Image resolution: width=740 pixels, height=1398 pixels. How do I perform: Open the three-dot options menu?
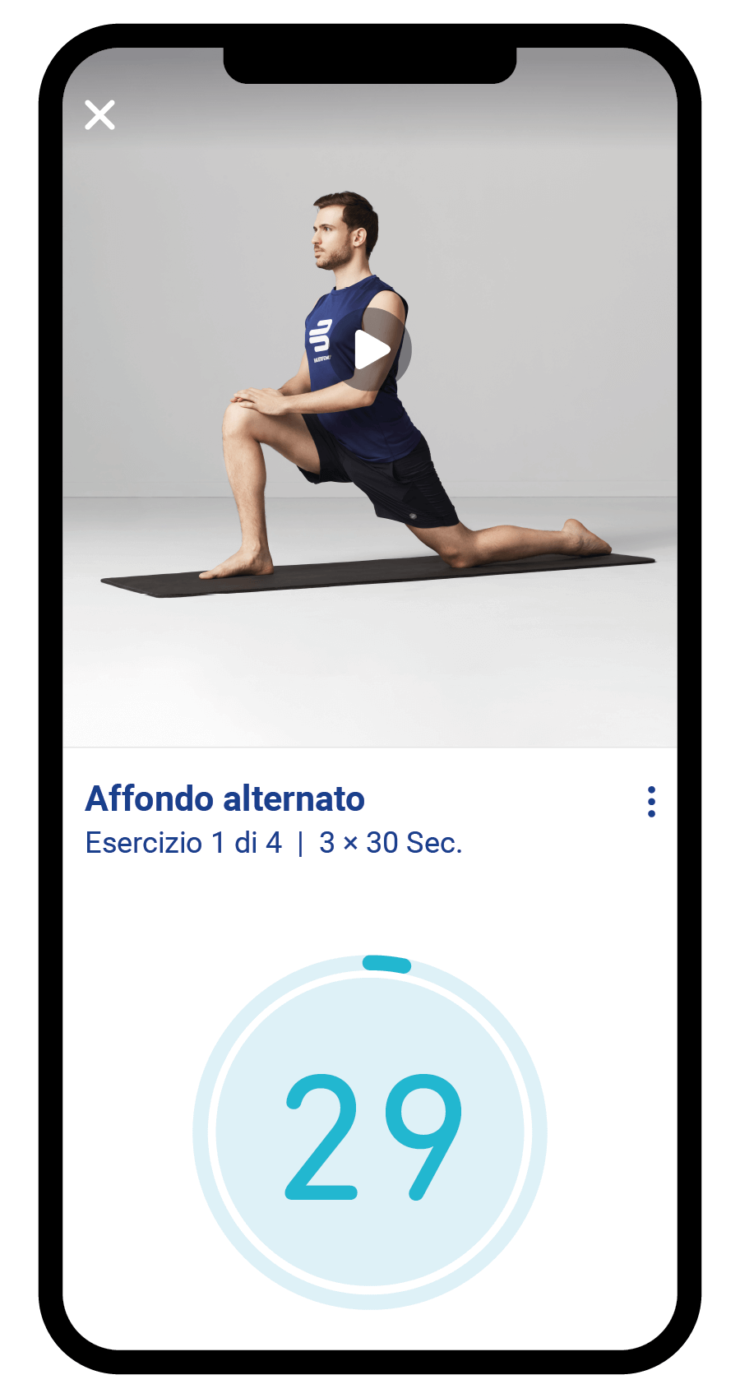pyautogui.click(x=651, y=802)
